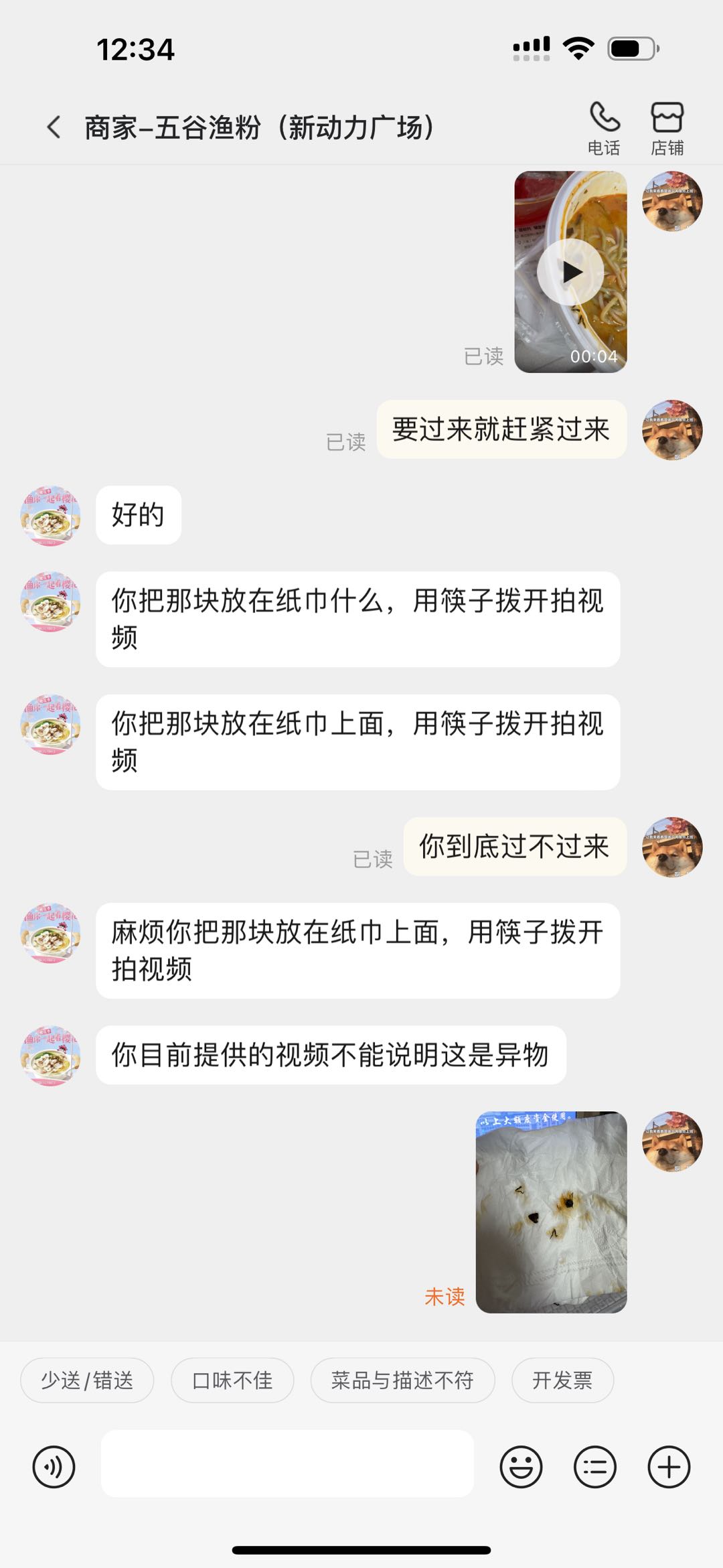The image size is (723, 1568).
Task: Request an invoice with 开发票
Action: (x=562, y=1380)
